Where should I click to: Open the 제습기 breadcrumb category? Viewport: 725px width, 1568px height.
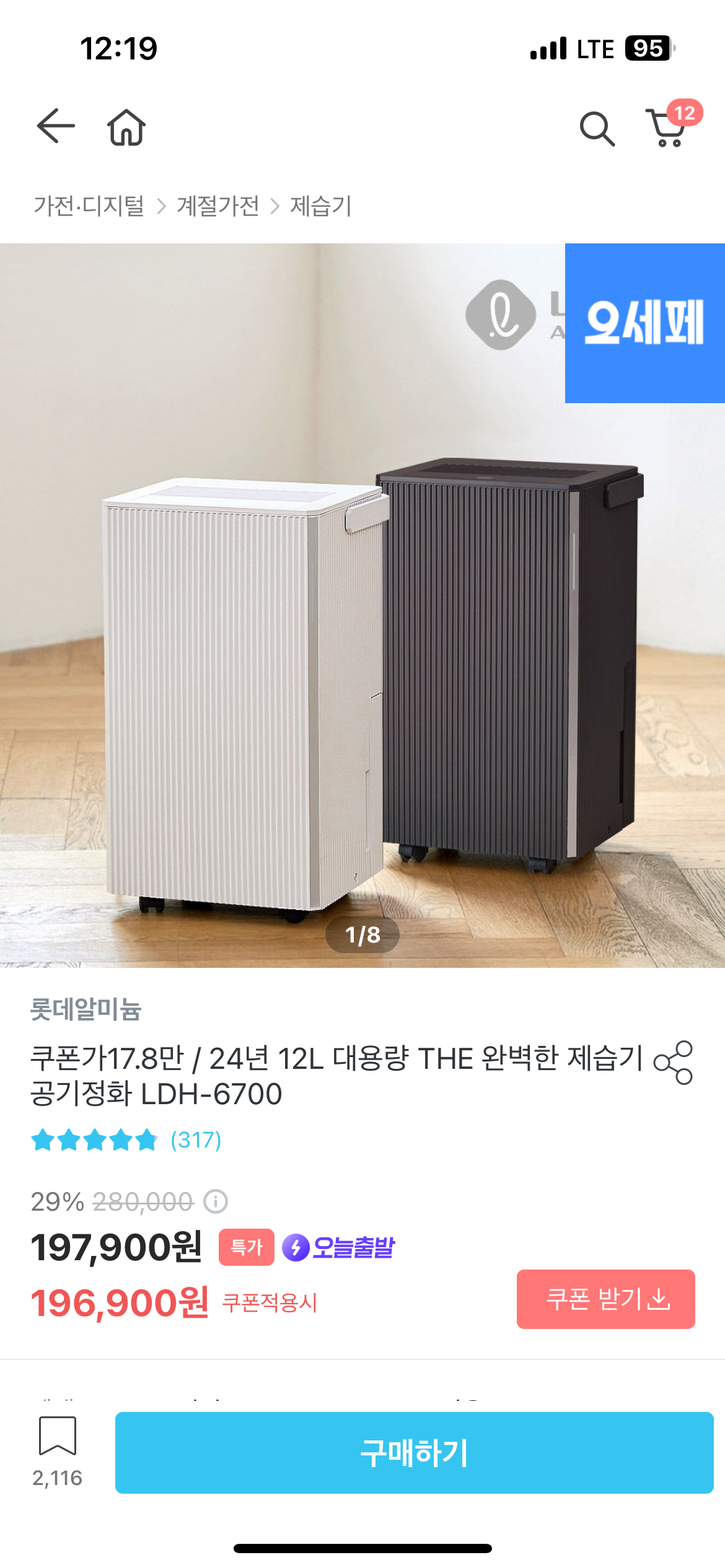click(320, 206)
